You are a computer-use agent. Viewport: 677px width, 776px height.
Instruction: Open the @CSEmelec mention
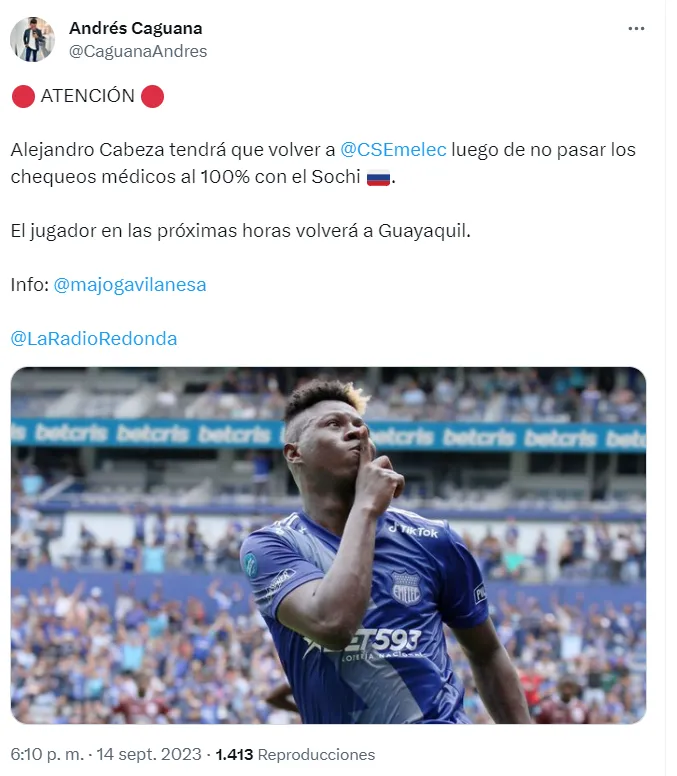[x=393, y=150]
